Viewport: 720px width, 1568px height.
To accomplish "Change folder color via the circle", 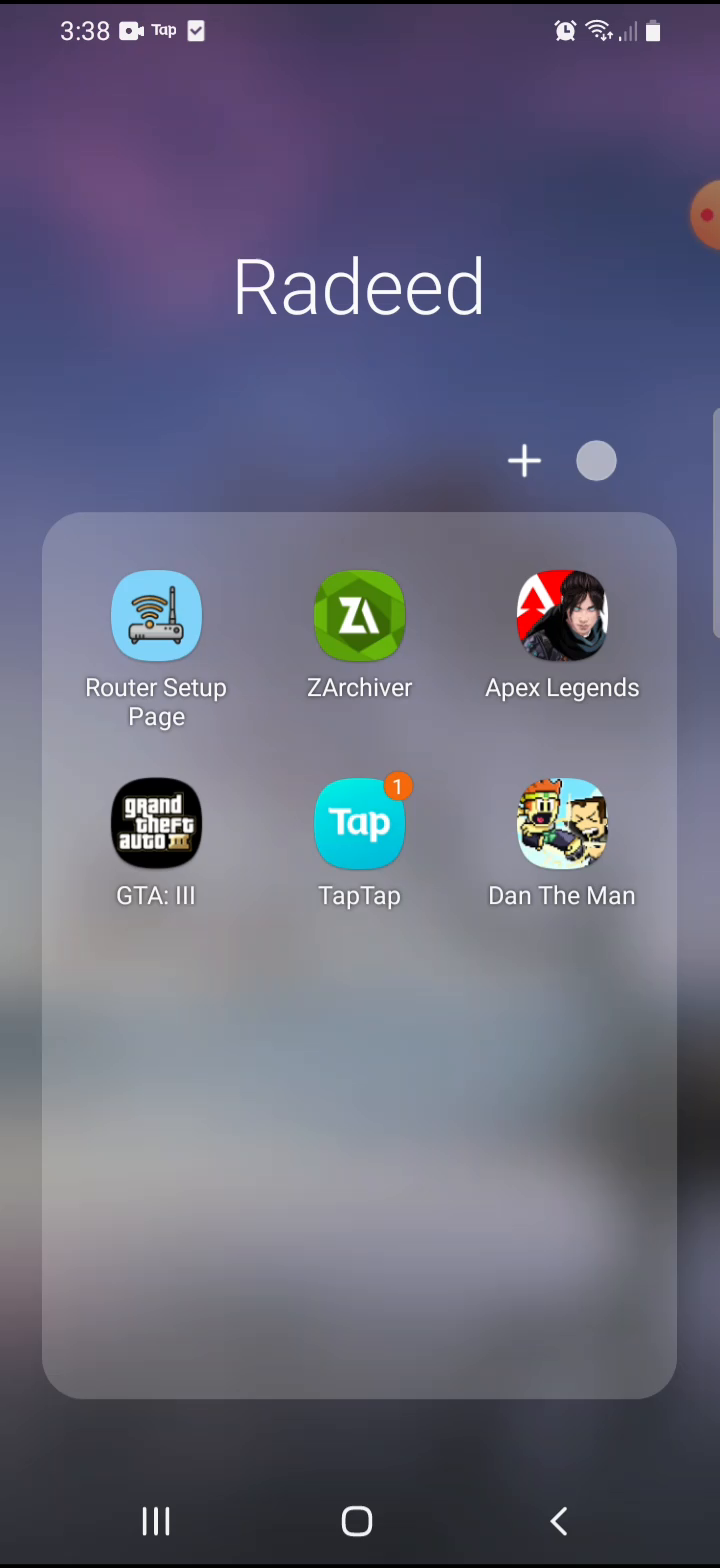I will coord(596,461).
